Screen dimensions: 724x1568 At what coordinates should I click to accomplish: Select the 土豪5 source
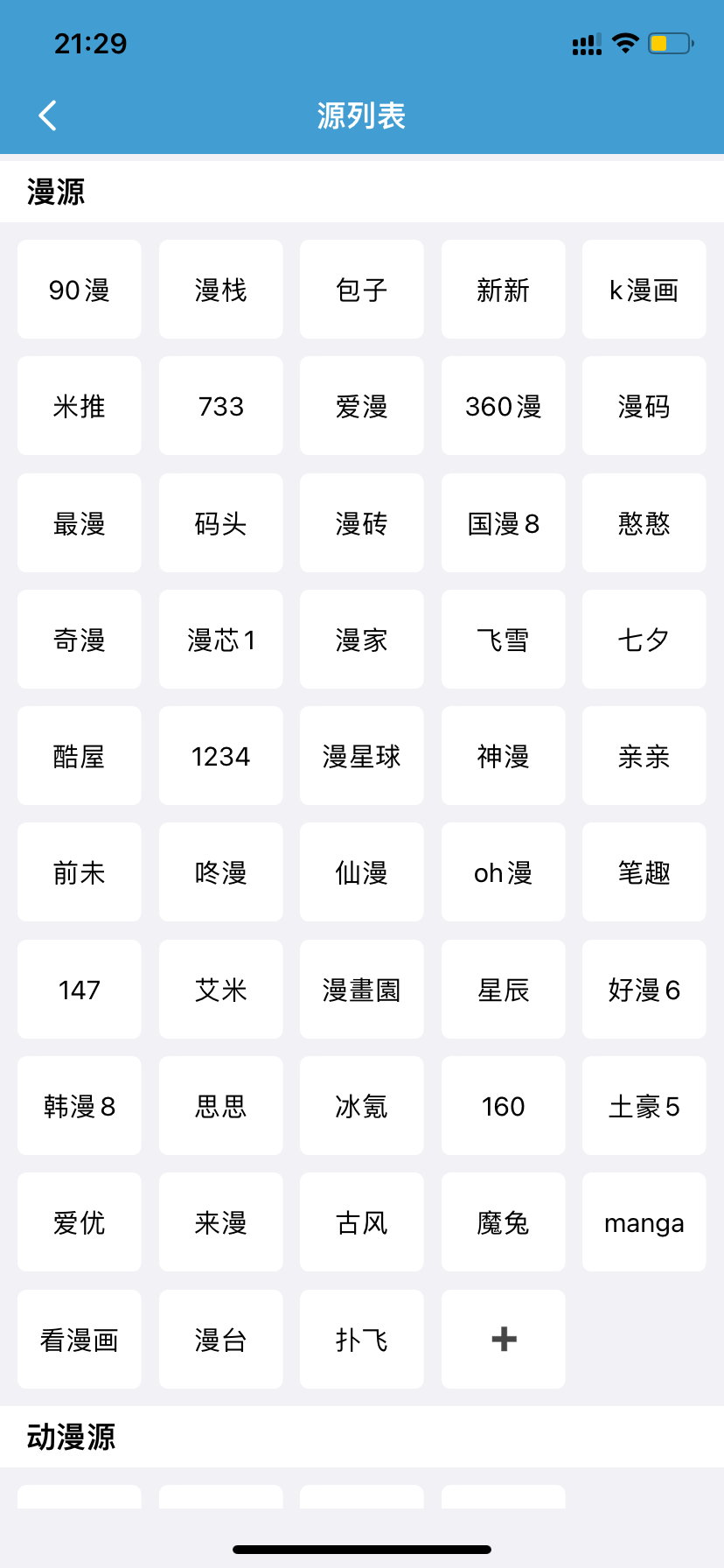(644, 1106)
